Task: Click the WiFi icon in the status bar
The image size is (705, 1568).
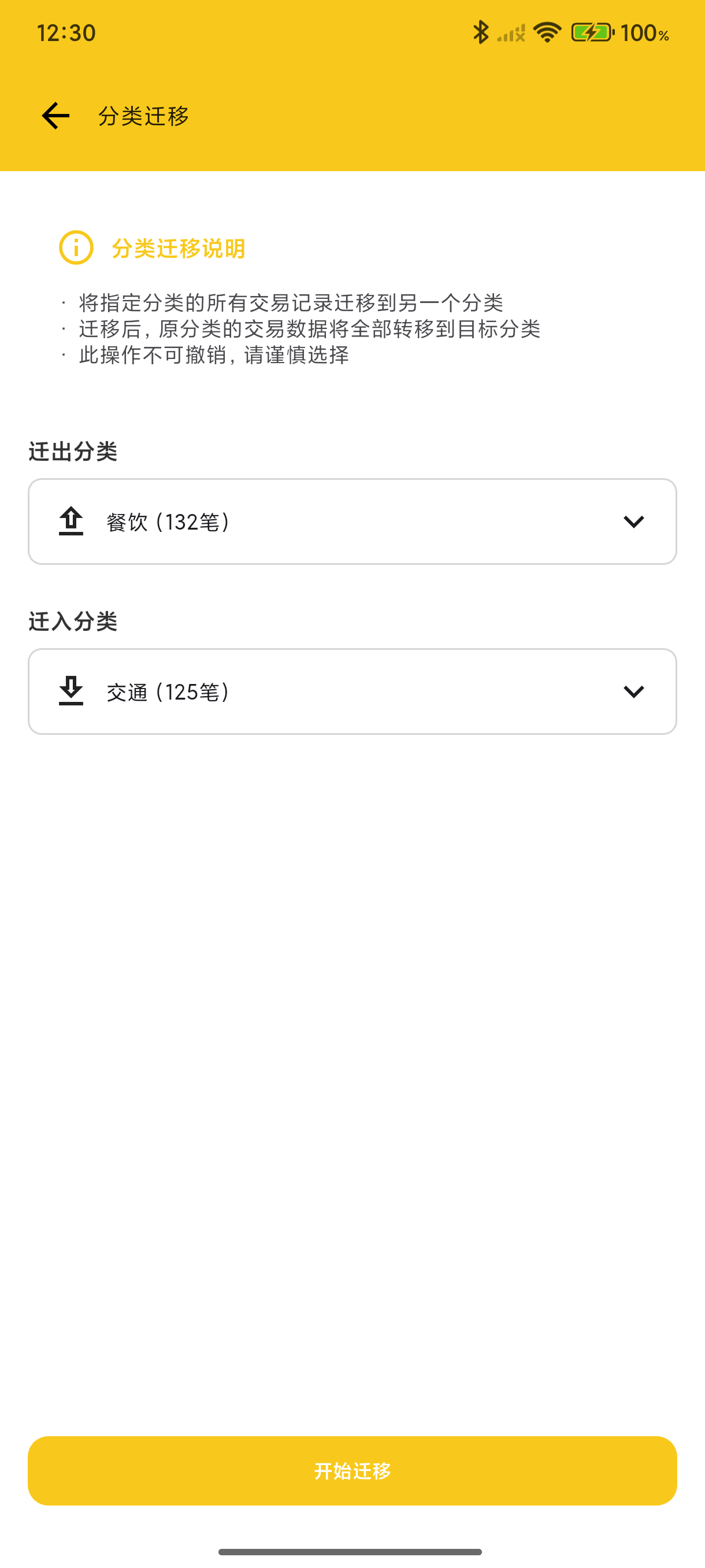Action: [546, 32]
